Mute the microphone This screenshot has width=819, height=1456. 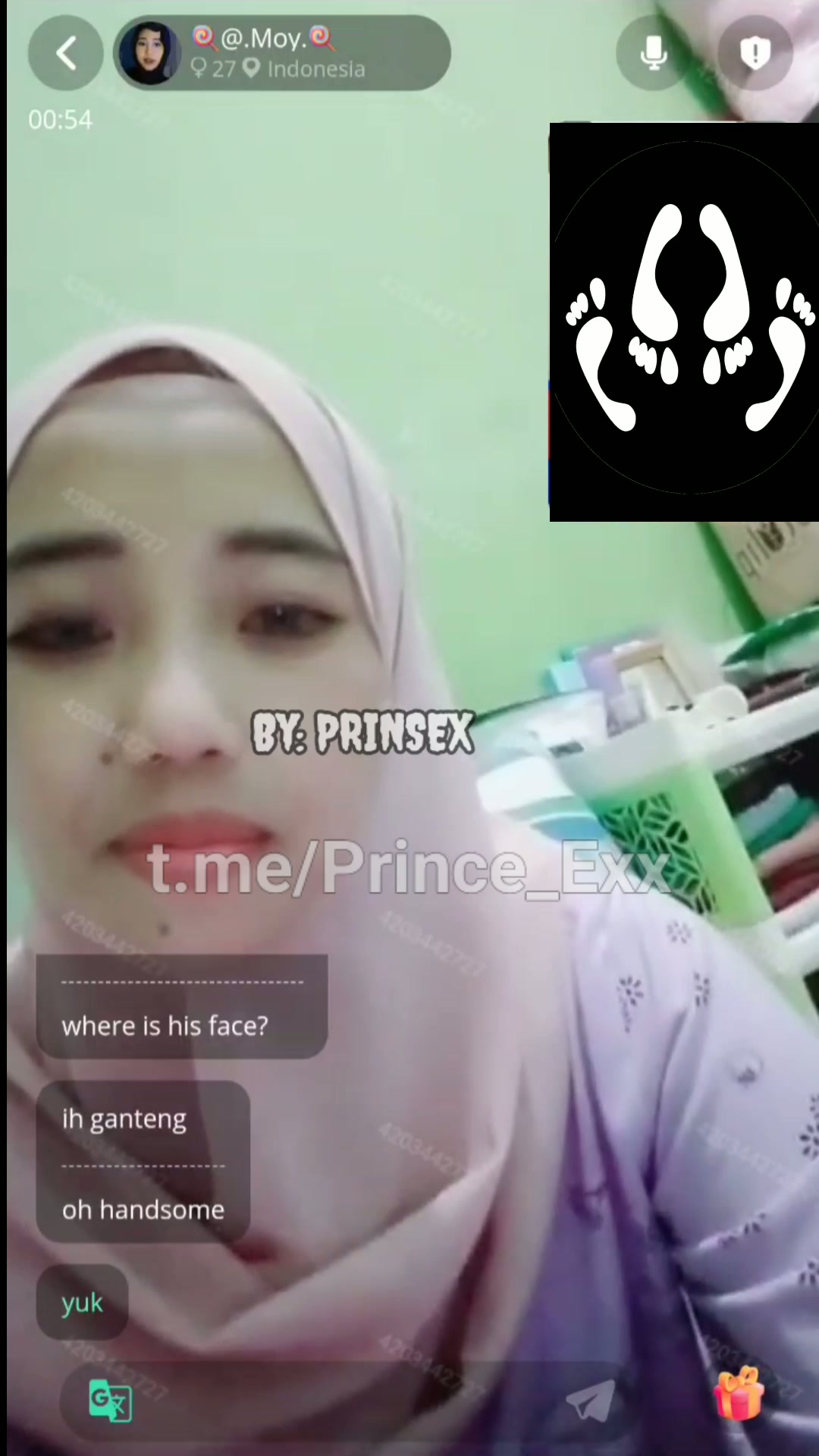click(x=653, y=53)
